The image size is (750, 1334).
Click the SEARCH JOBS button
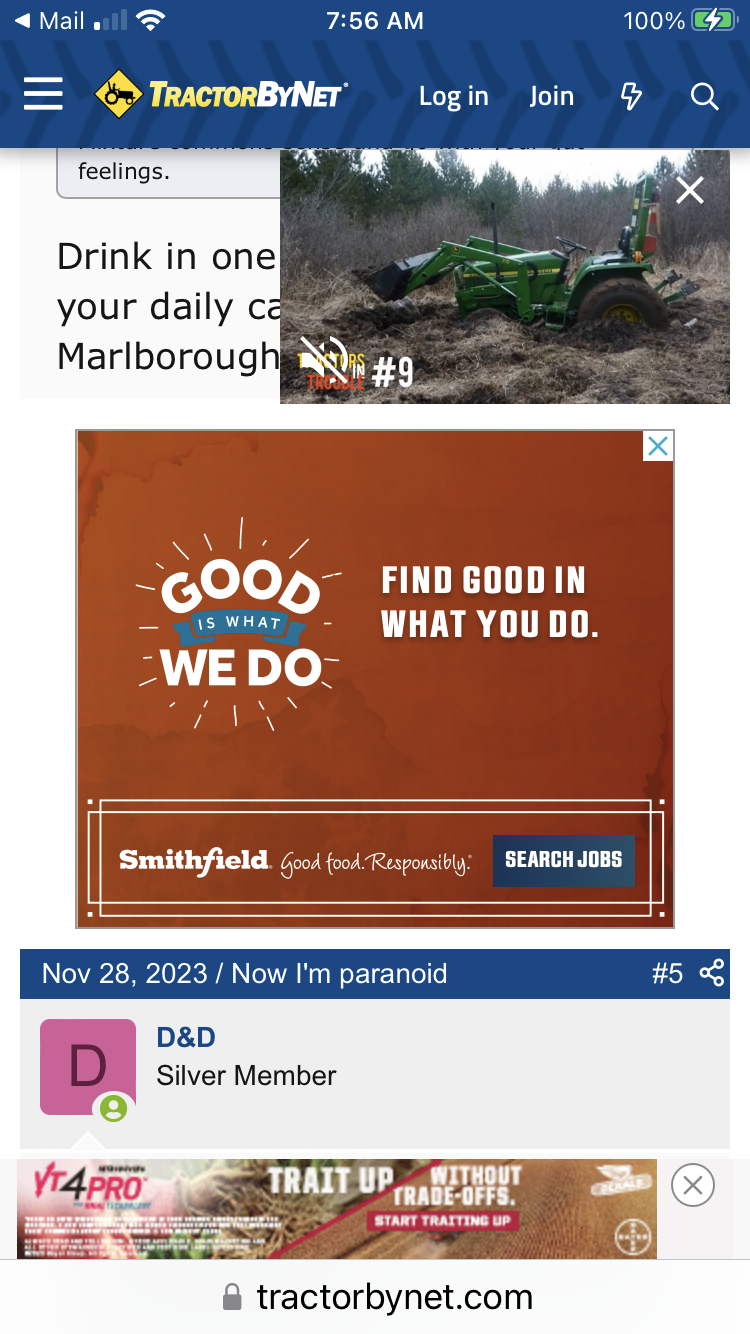(564, 861)
